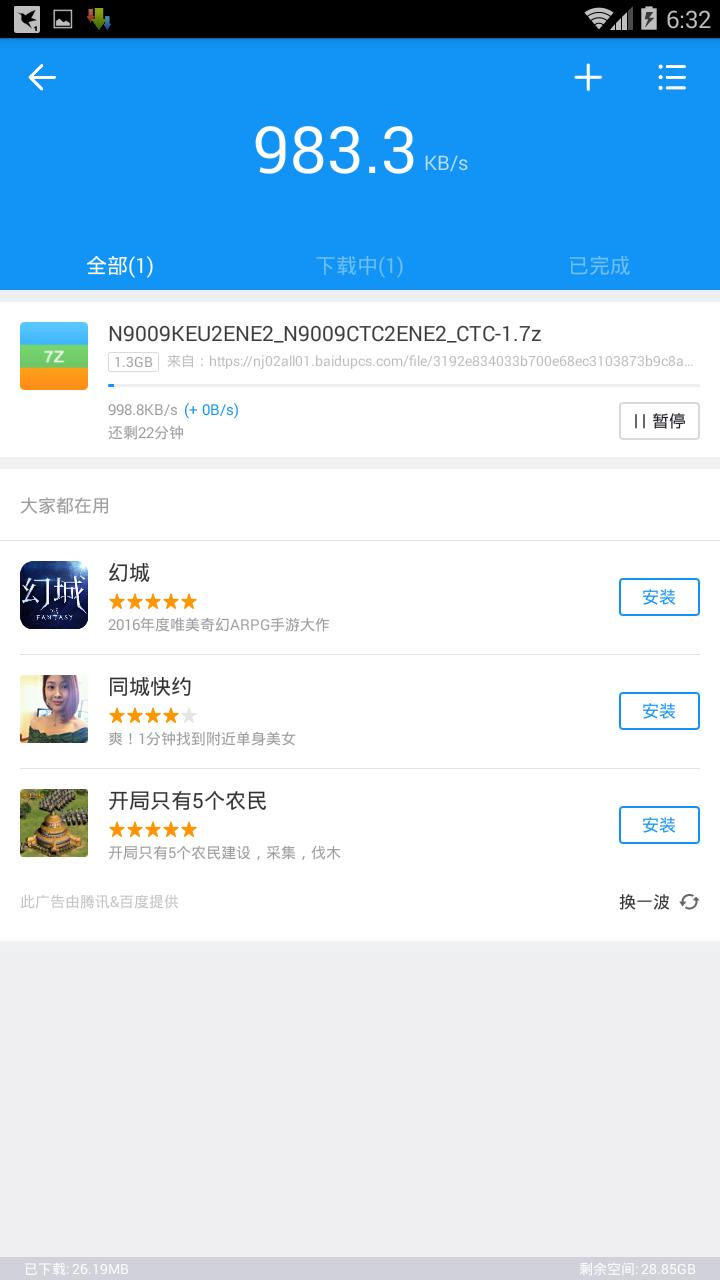720x1280 pixels.
Task: Tap the 7Z file type icon
Action: point(54,356)
